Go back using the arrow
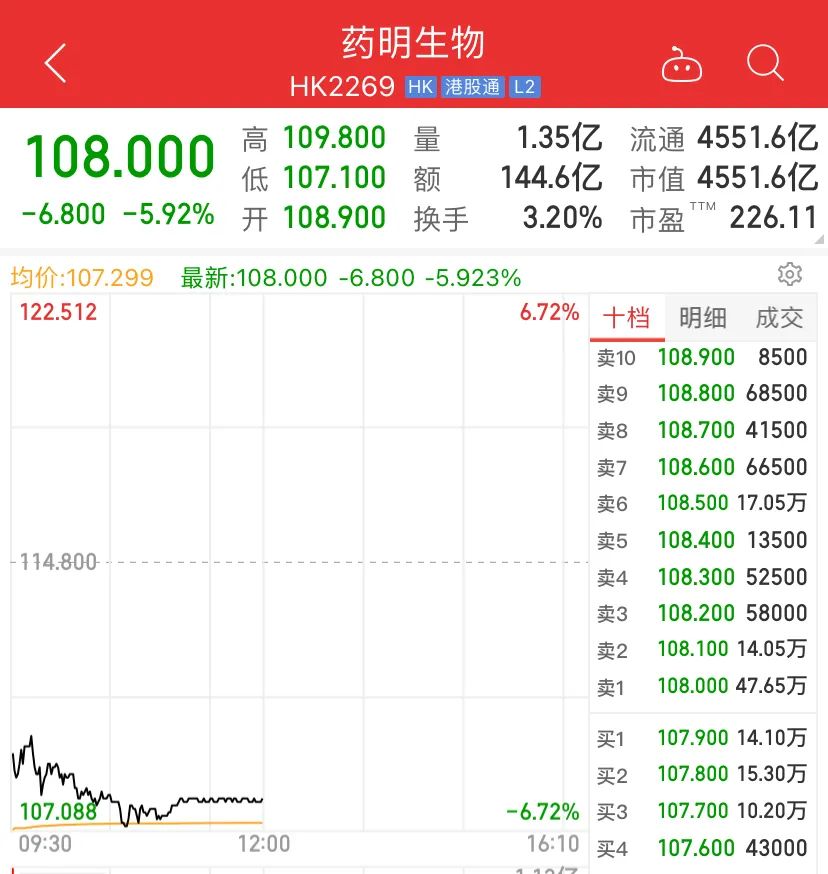This screenshot has height=874, width=828. pos(56,63)
